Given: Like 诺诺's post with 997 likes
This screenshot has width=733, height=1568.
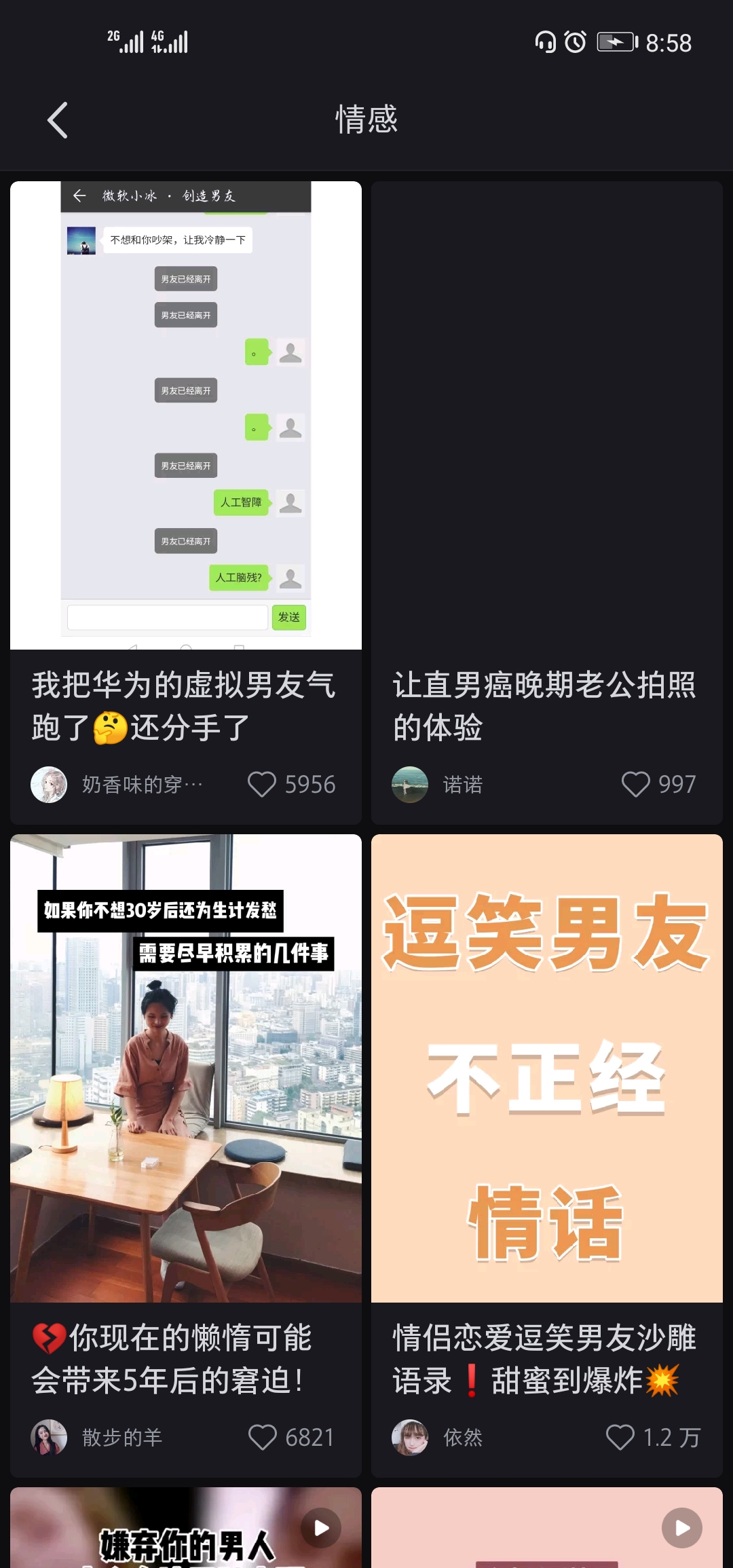Looking at the screenshot, I should 635,784.
